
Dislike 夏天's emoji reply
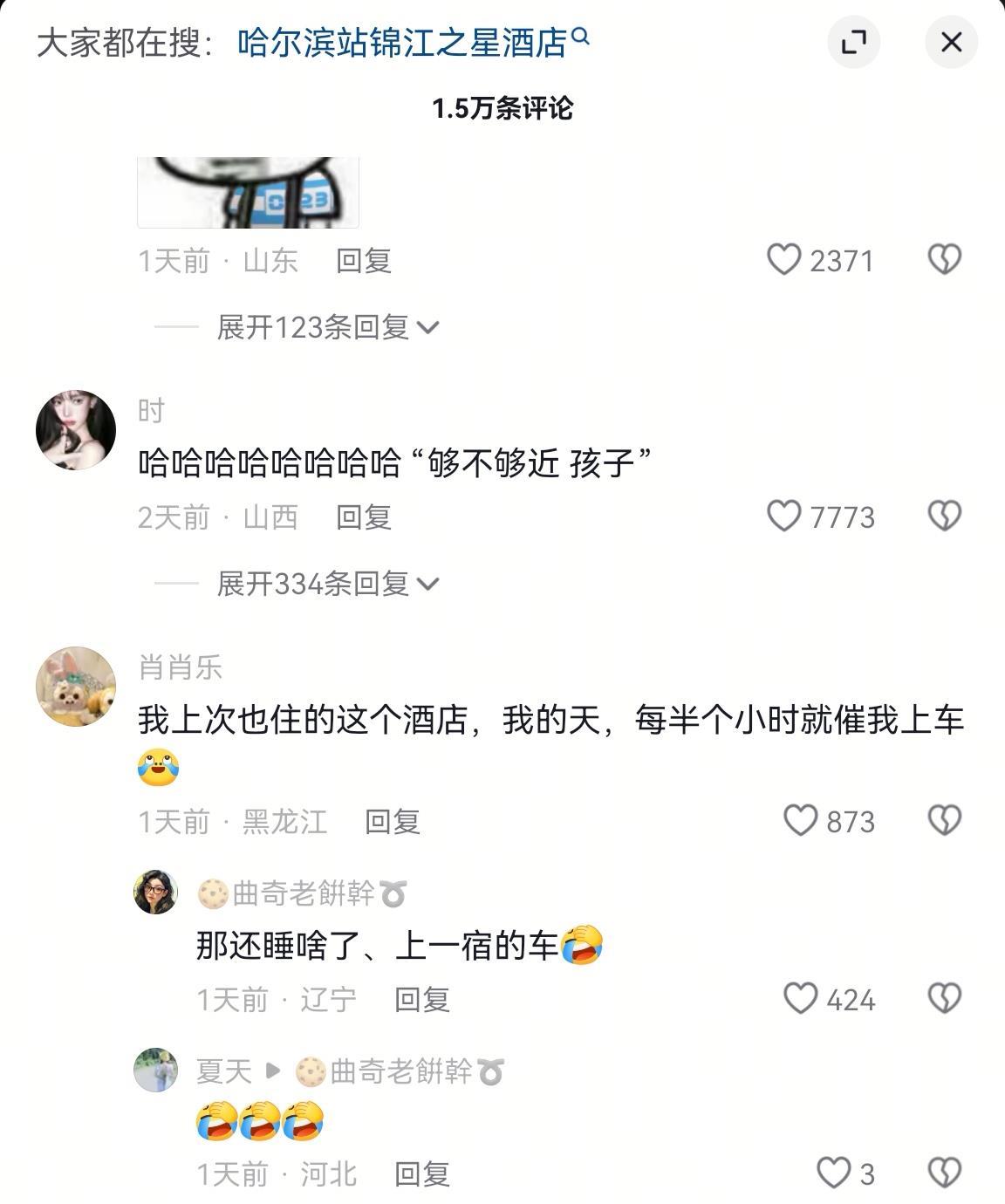point(944,1173)
